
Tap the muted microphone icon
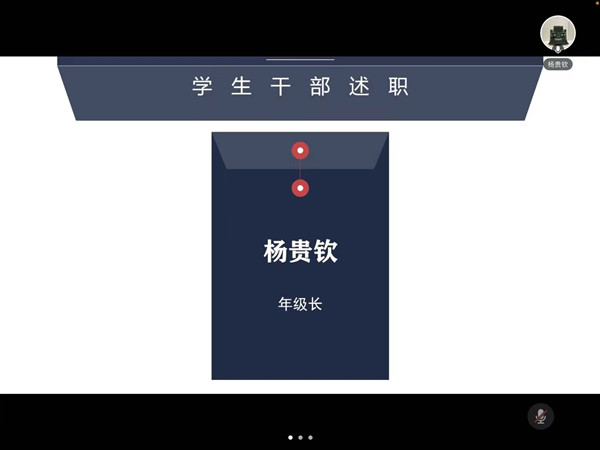pyautogui.click(x=540, y=416)
